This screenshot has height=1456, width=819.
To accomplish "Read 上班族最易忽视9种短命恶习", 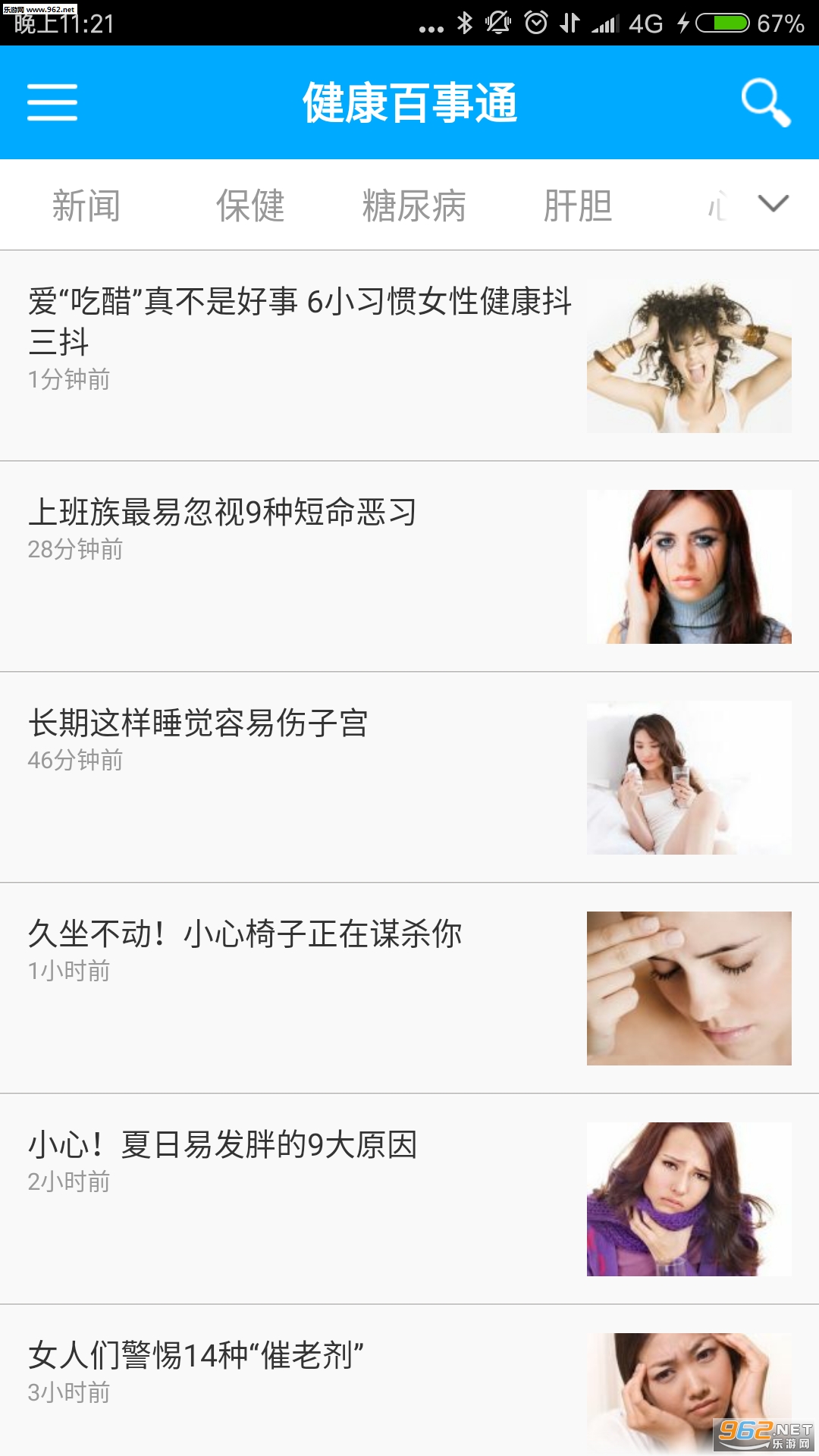I will tap(222, 513).
